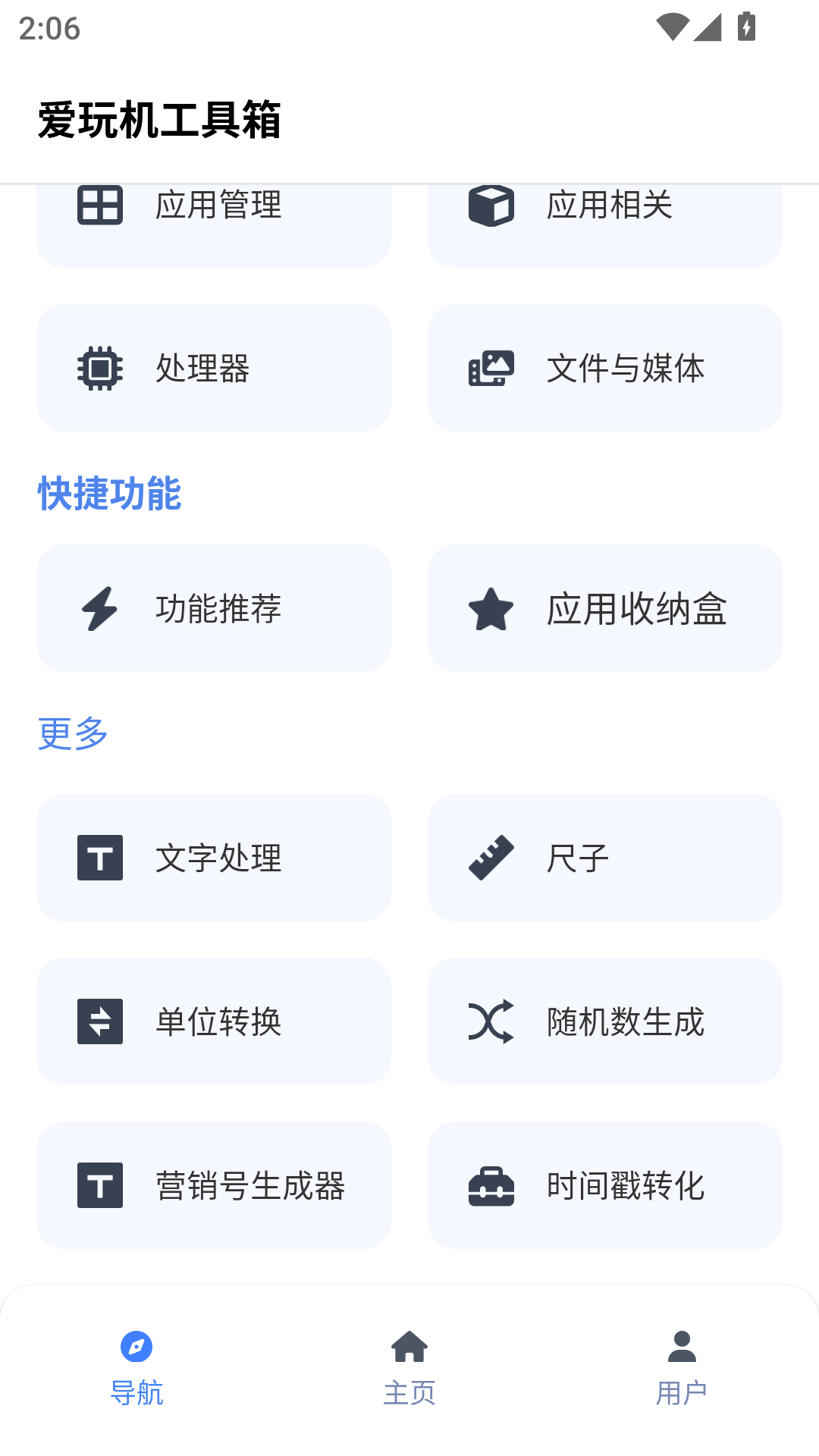Click the T icon for 文字处理
The width and height of the screenshot is (819, 1456).
point(99,858)
